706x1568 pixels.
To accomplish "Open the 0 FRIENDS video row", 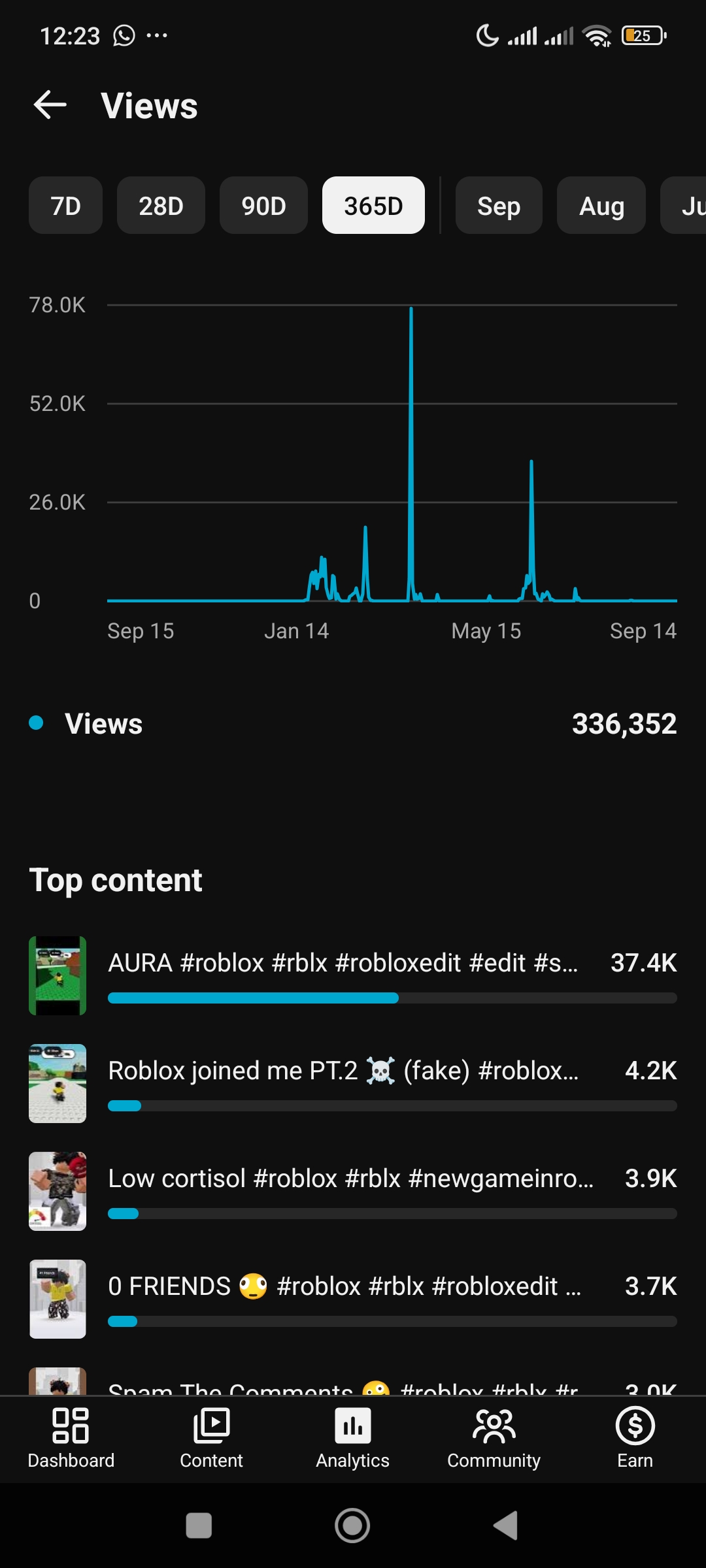I will (353, 1299).
